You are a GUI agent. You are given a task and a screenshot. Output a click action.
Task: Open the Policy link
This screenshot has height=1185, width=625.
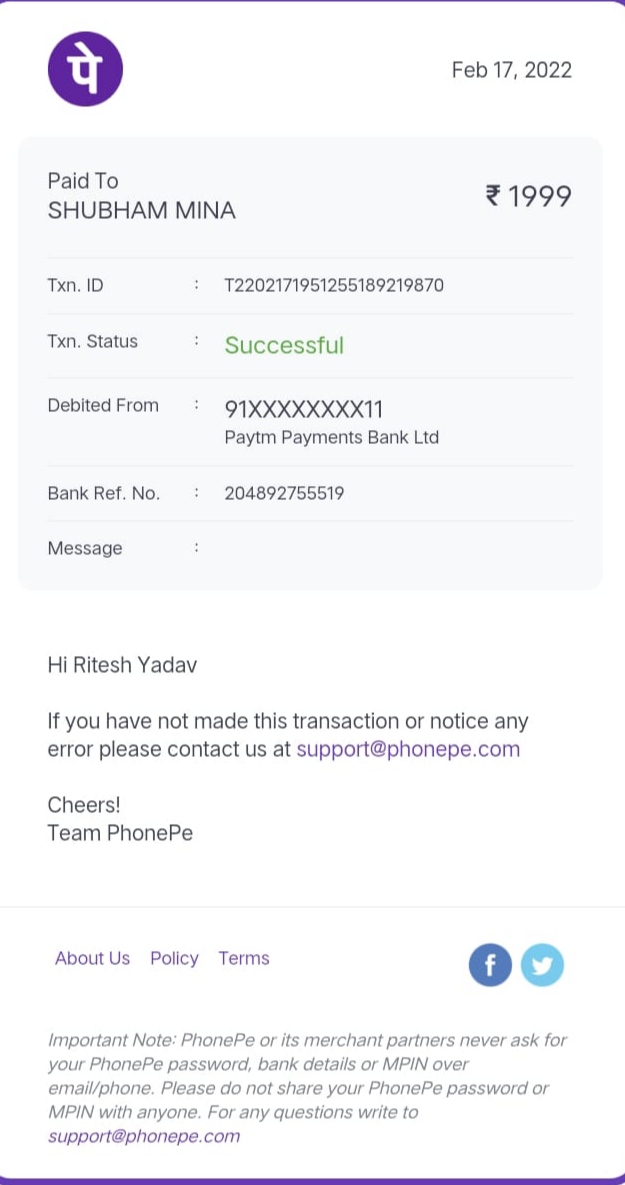click(x=174, y=958)
